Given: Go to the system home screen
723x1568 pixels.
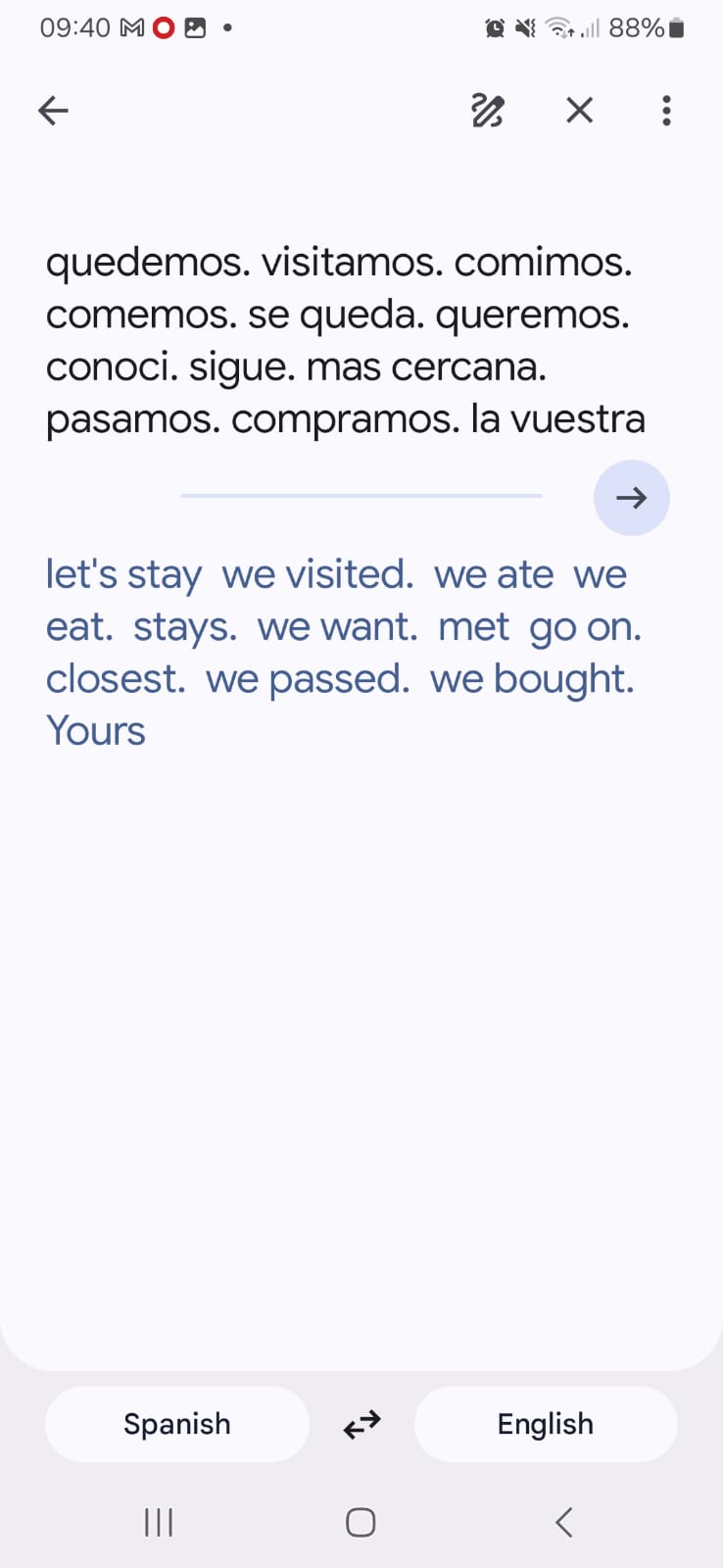Looking at the screenshot, I should point(361,1522).
